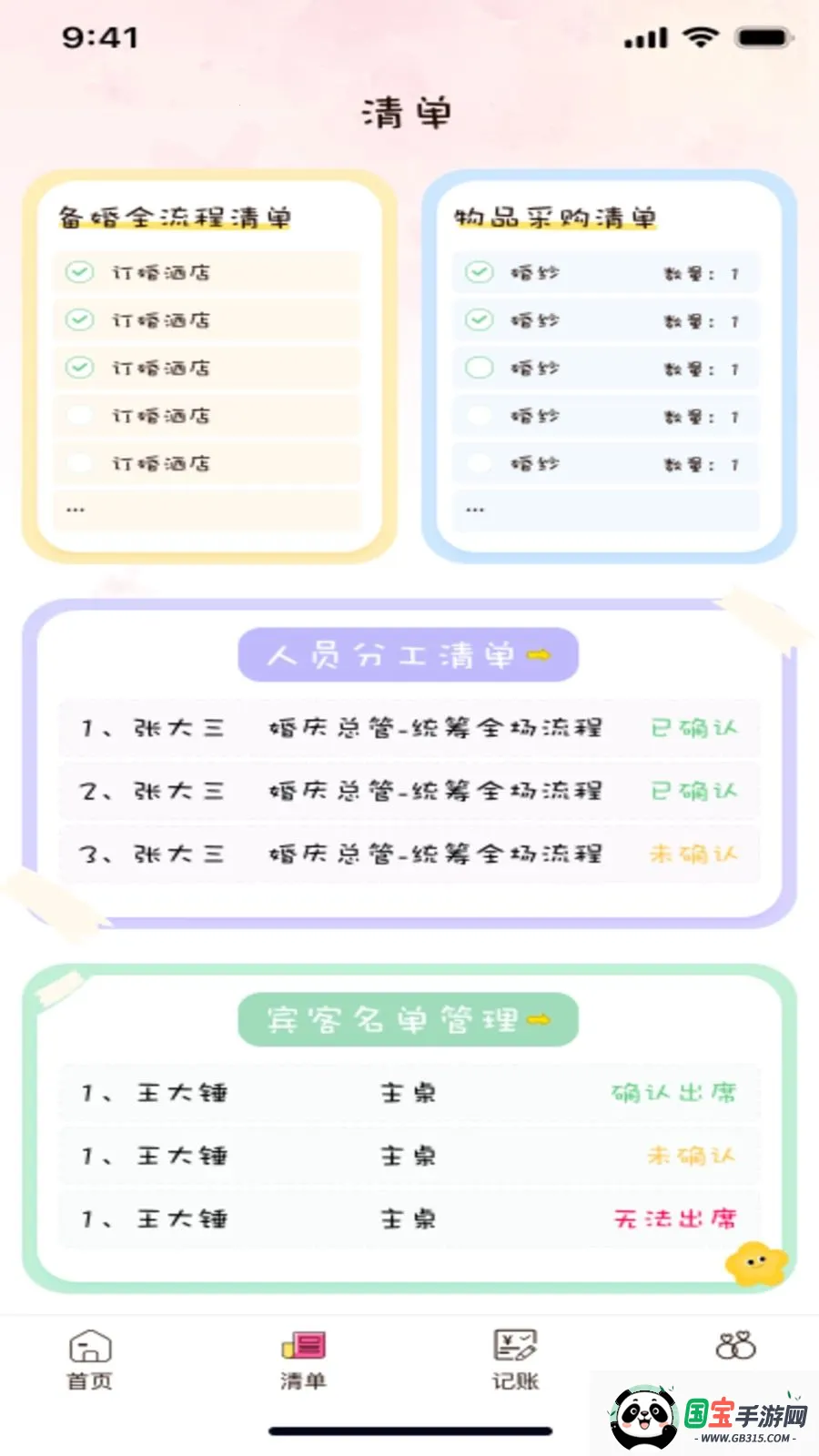
Task: Open guest row marked 确认出席
Action: pyautogui.click(x=409, y=1092)
